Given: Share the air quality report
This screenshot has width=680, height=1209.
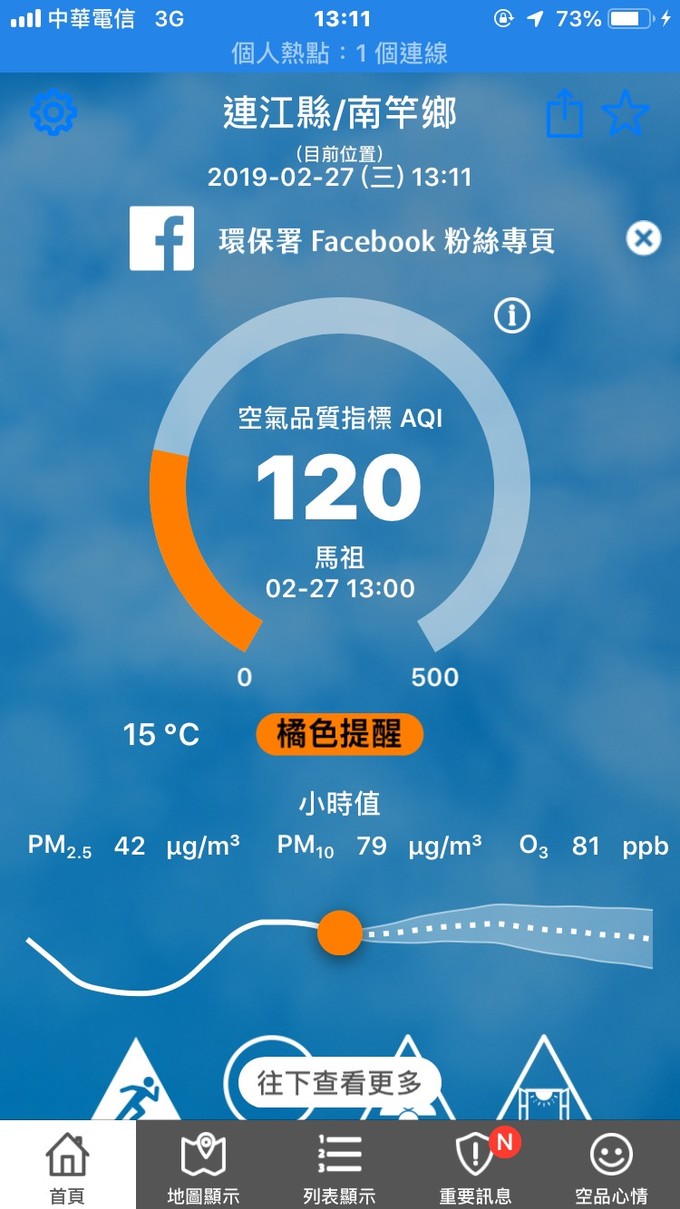Looking at the screenshot, I should 564,116.
